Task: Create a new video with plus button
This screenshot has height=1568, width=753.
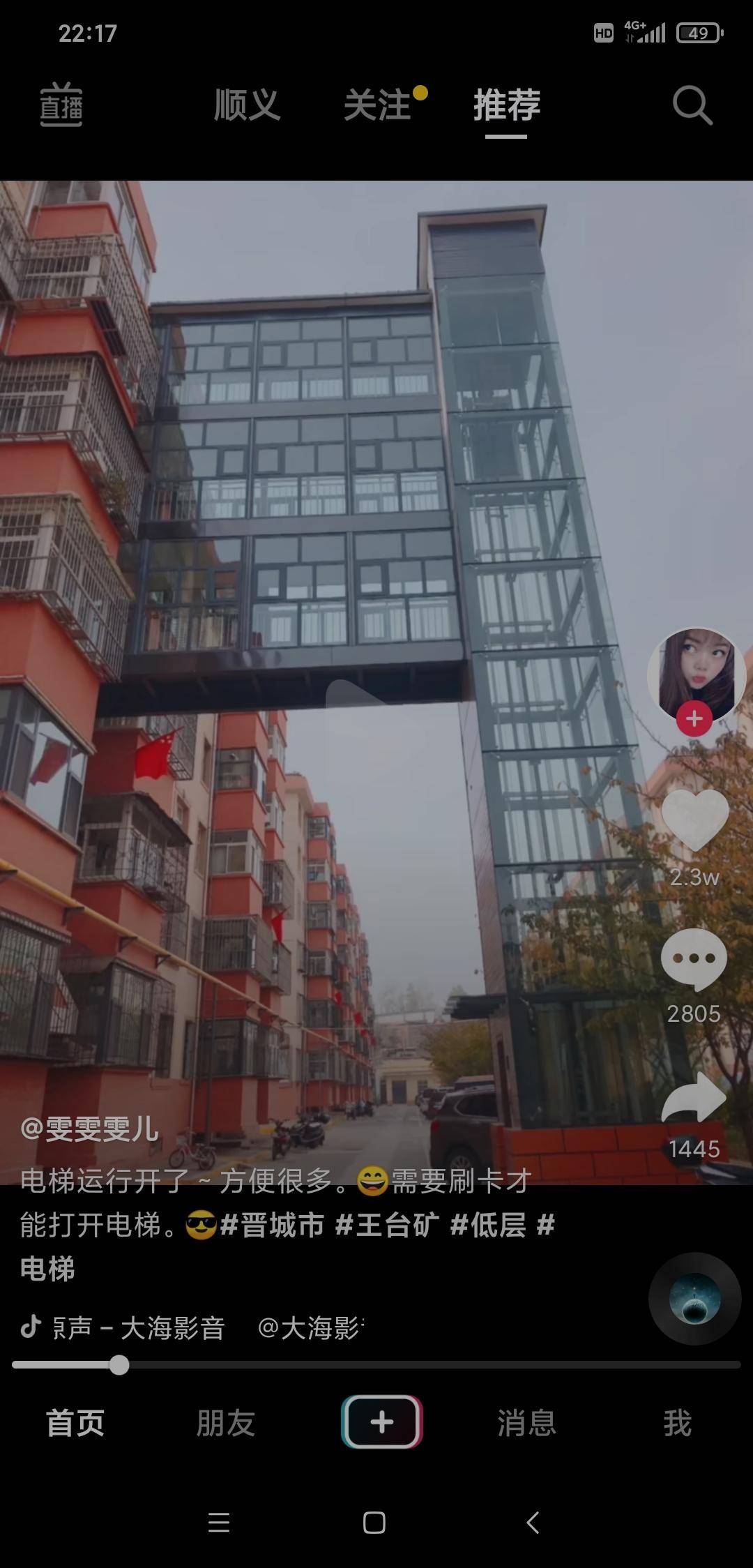Action: click(382, 1422)
